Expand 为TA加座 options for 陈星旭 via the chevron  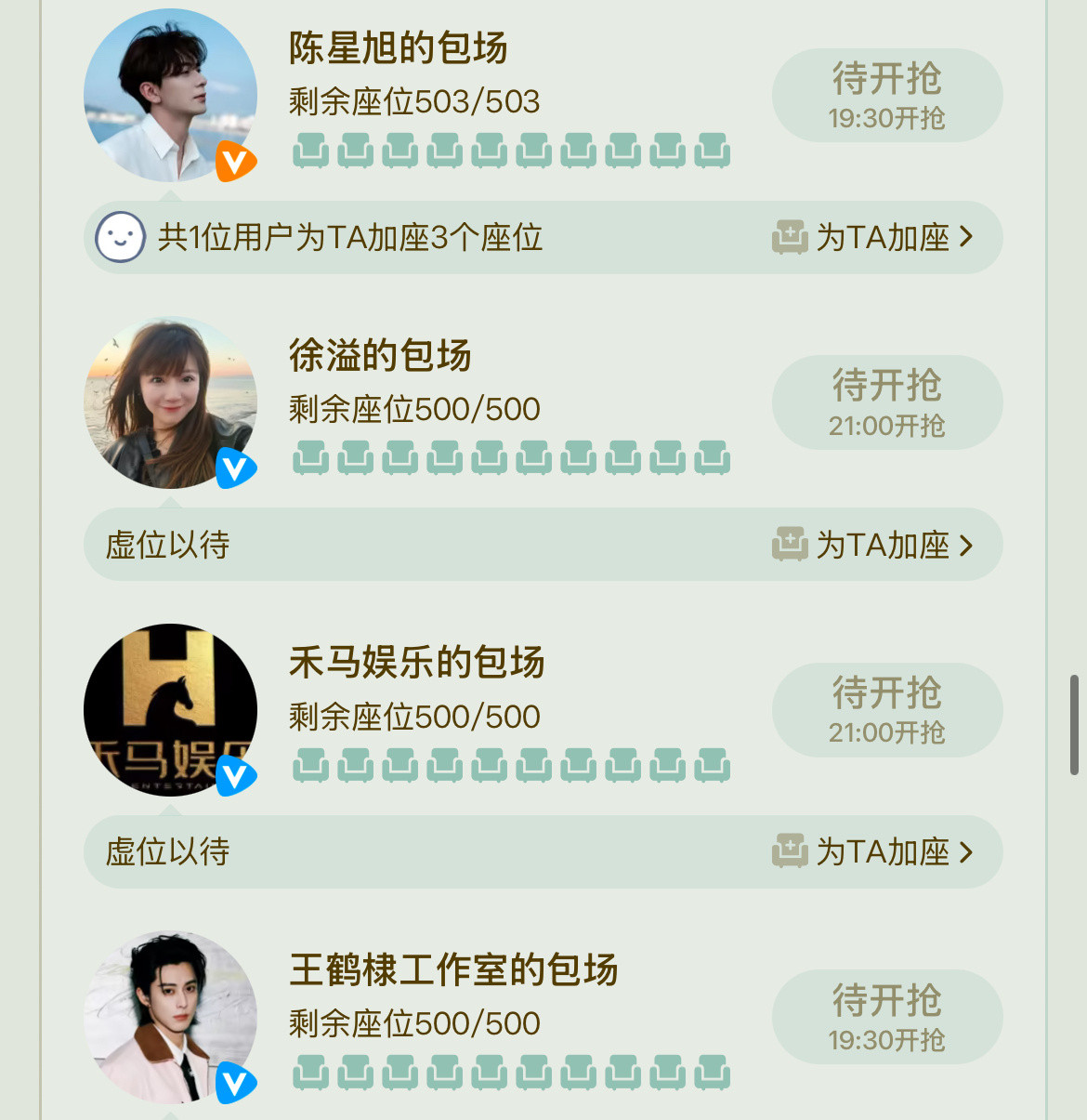pyautogui.click(x=967, y=237)
